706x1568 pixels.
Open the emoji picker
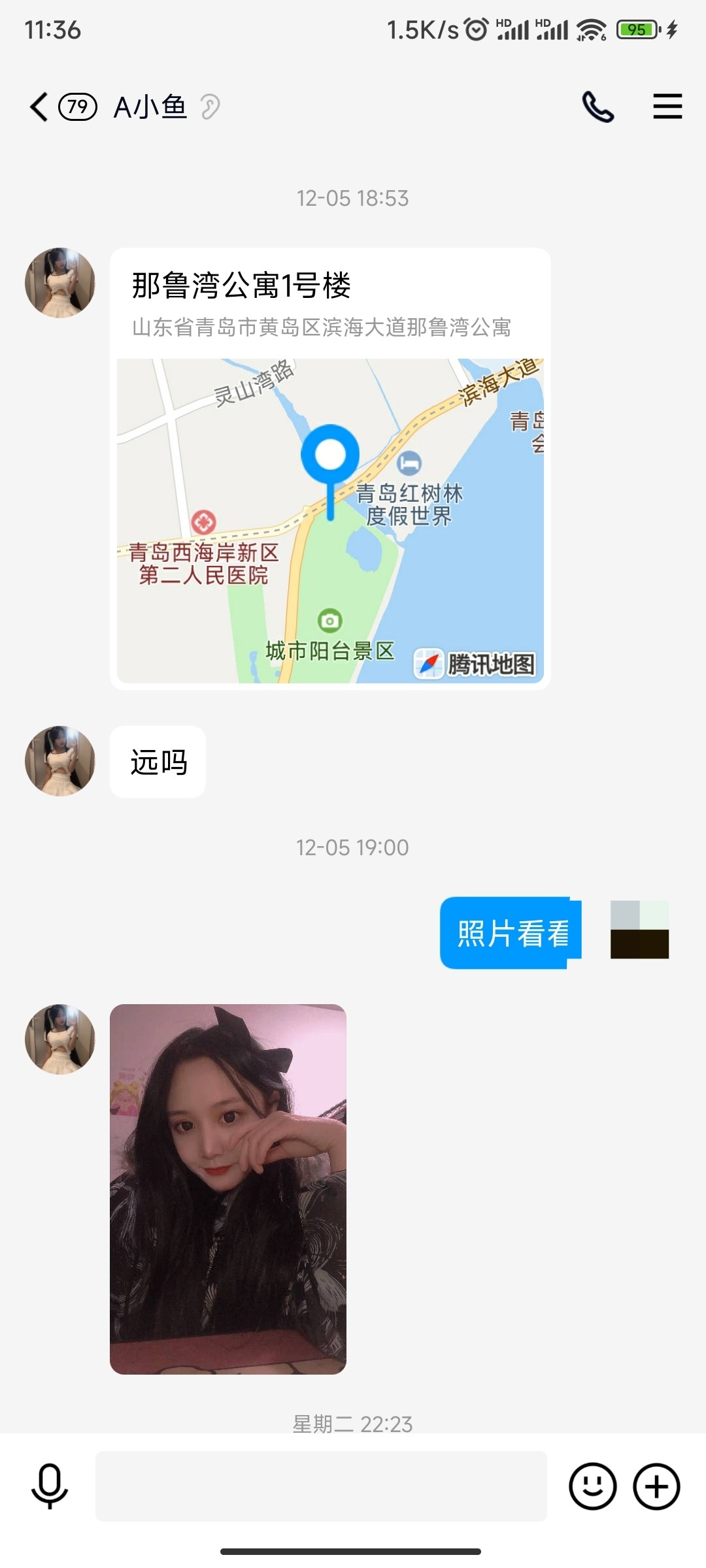592,1486
